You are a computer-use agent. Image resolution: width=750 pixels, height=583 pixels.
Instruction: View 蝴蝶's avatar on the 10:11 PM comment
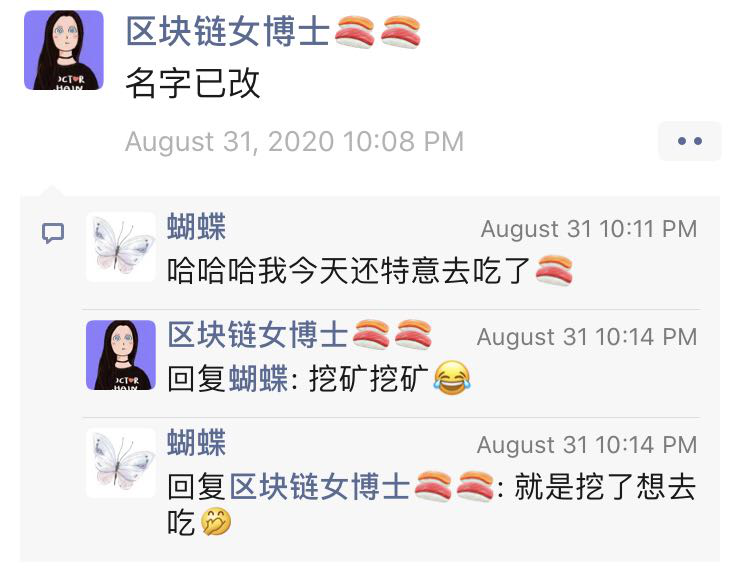(x=121, y=246)
